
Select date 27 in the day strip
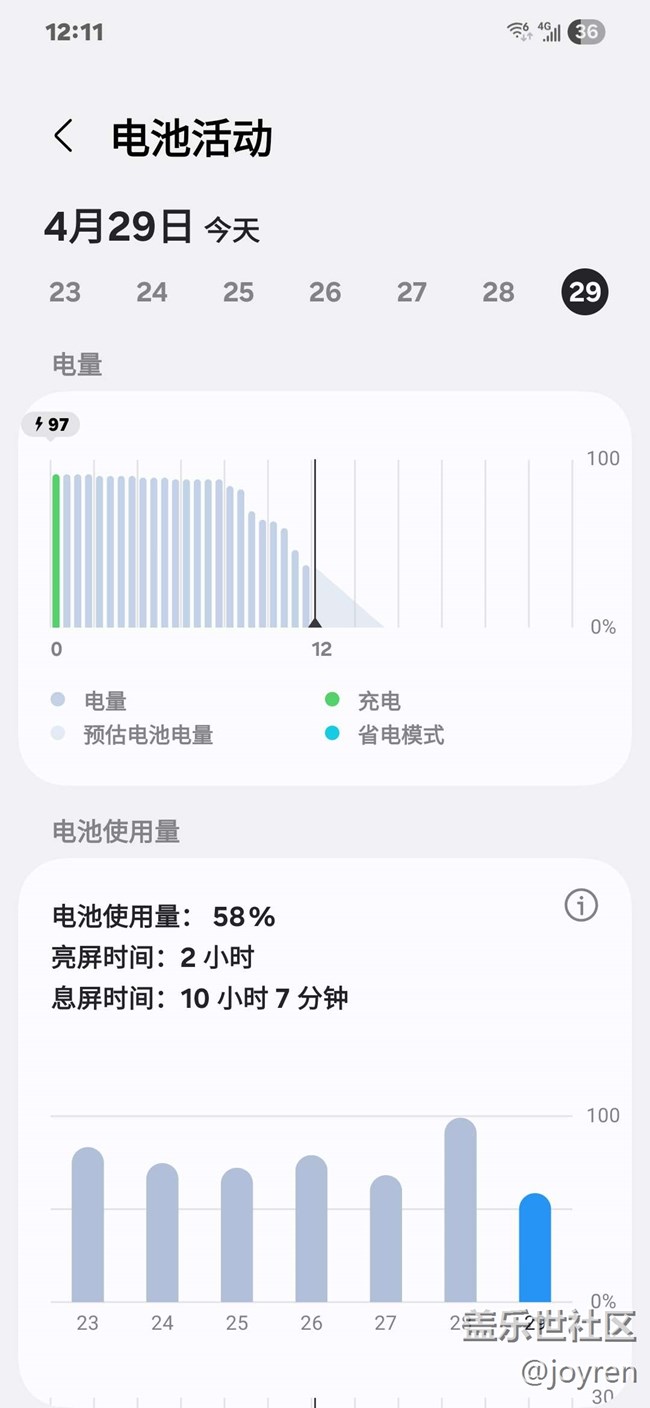pos(412,292)
